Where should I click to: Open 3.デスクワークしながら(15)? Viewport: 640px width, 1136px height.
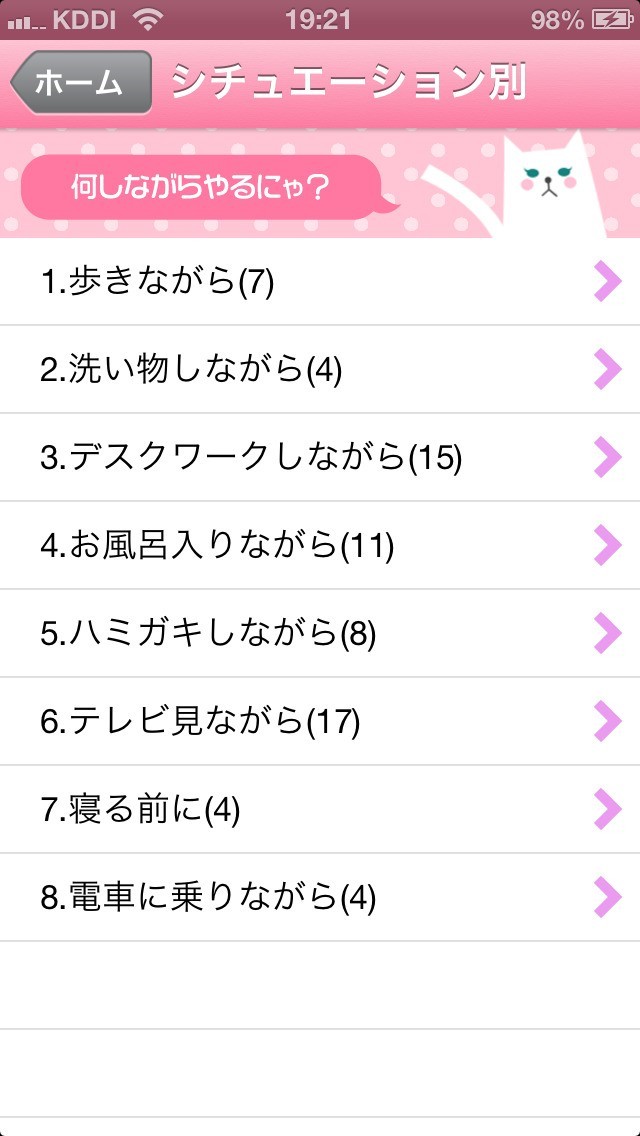pos(320,458)
